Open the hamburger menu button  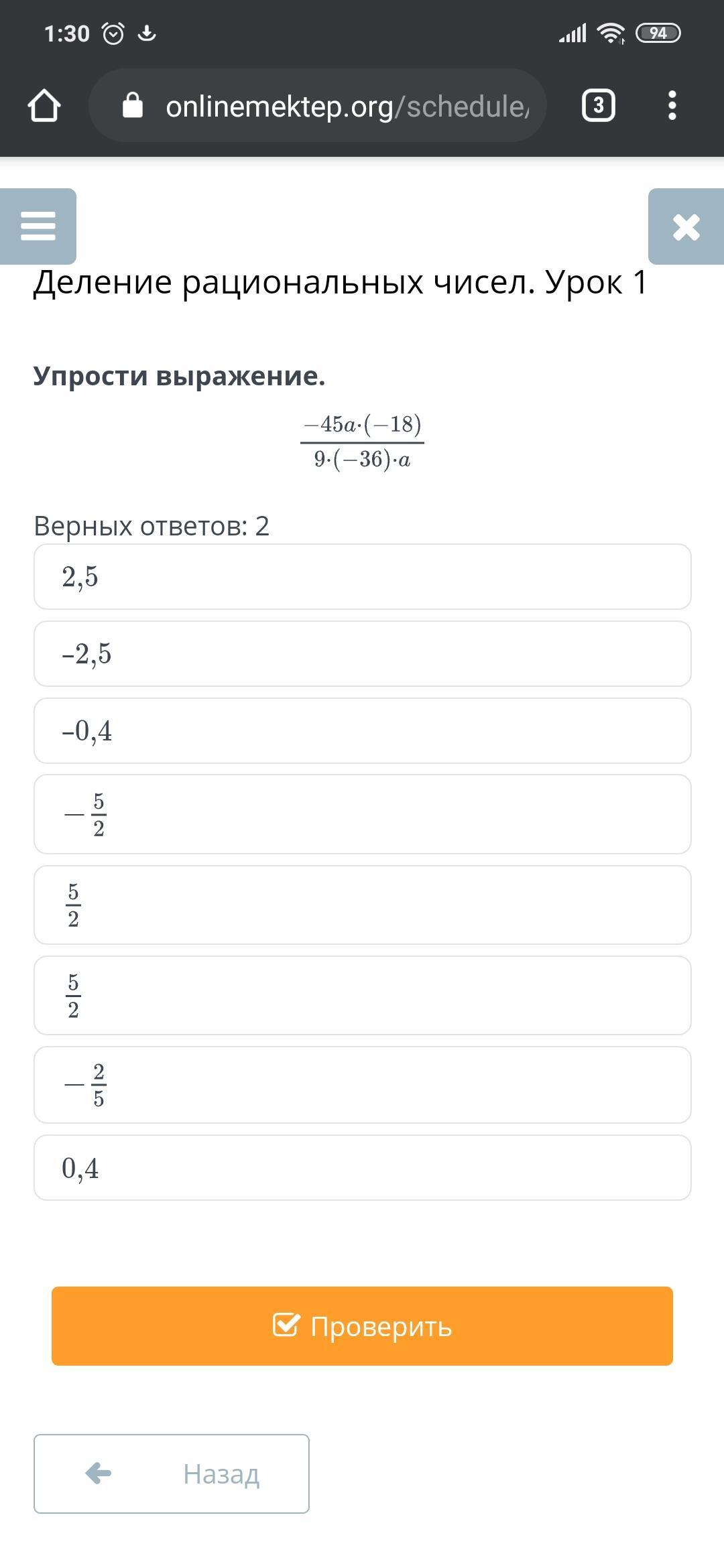tap(38, 226)
